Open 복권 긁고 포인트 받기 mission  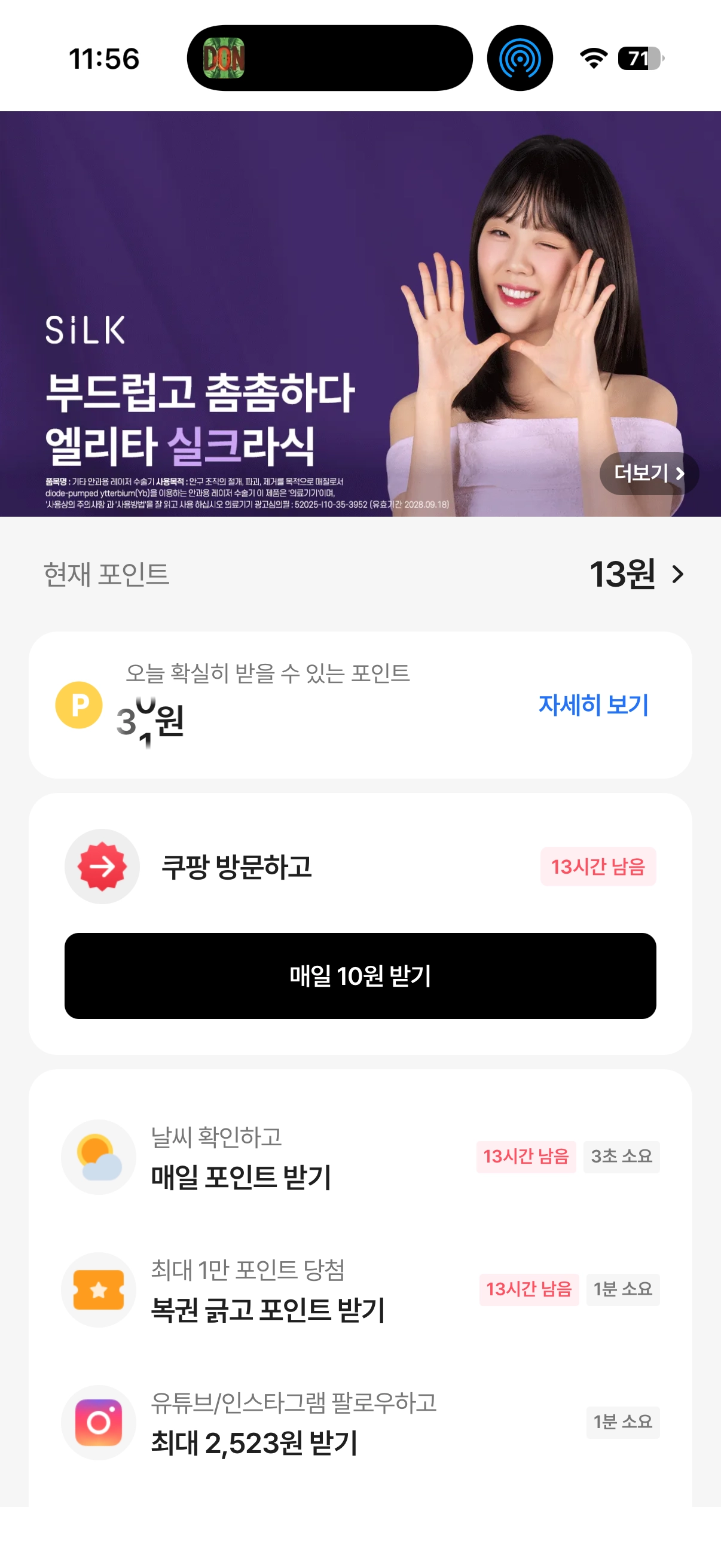[360, 1289]
